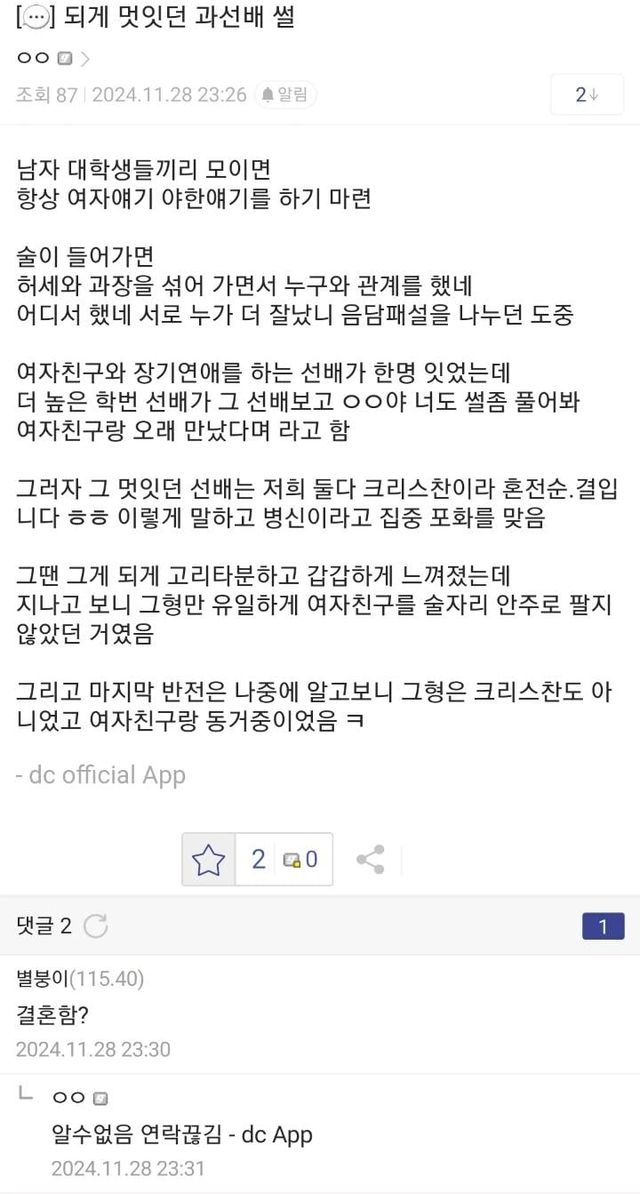Image resolution: width=640 pixels, height=1194 pixels.
Task: Recommend the post with the star
Action: (208, 859)
